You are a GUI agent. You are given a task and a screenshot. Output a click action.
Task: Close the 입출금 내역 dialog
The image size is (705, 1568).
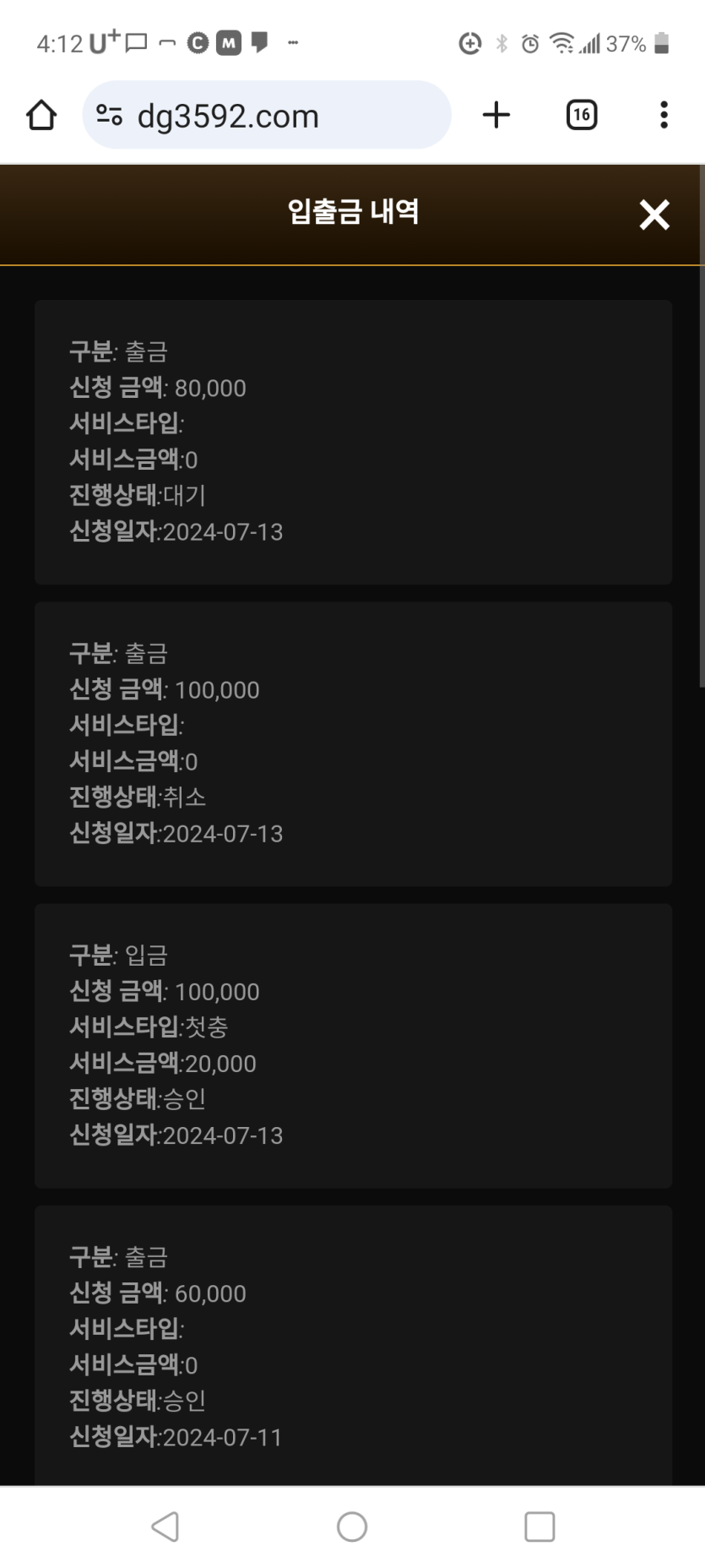click(654, 215)
